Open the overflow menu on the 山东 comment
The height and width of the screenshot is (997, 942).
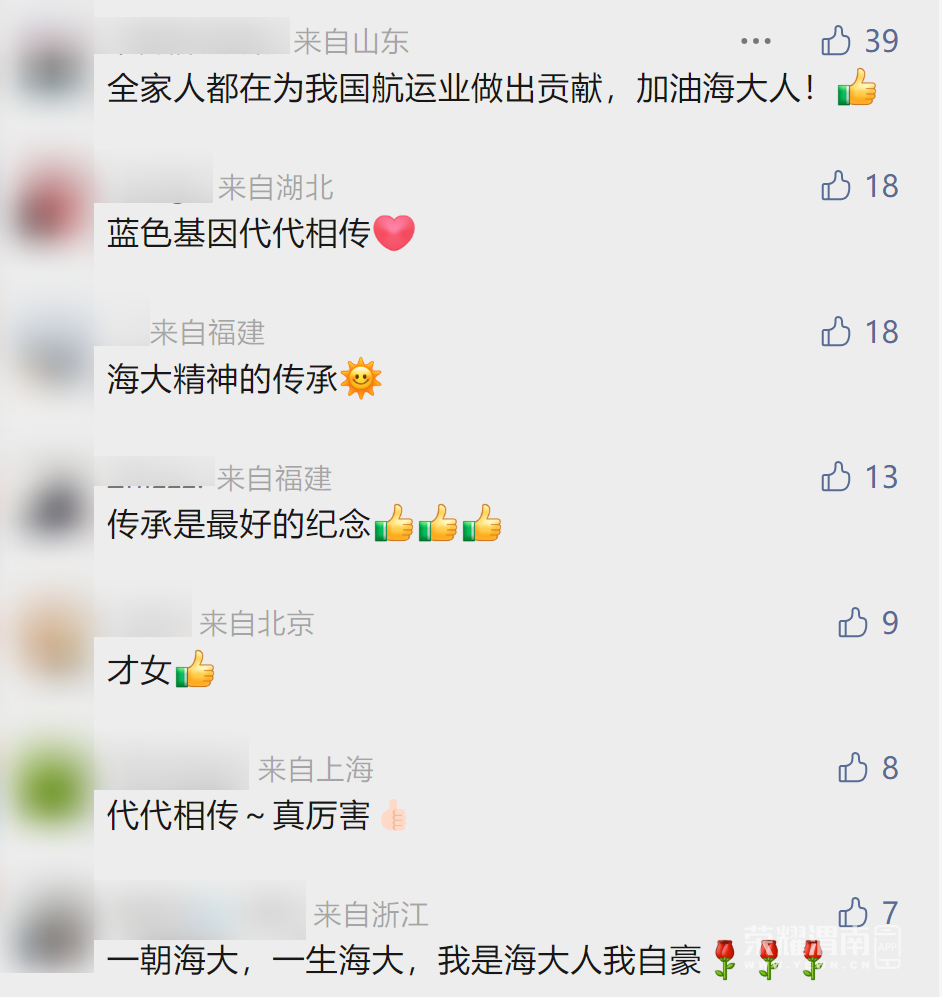pyautogui.click(x=756, y=41)
